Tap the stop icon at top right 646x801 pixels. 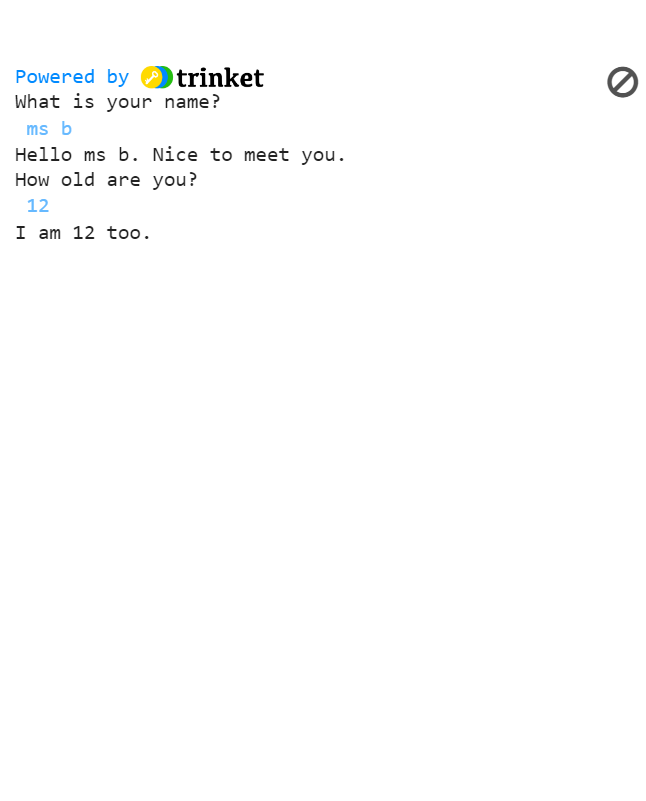click(622, 82)
